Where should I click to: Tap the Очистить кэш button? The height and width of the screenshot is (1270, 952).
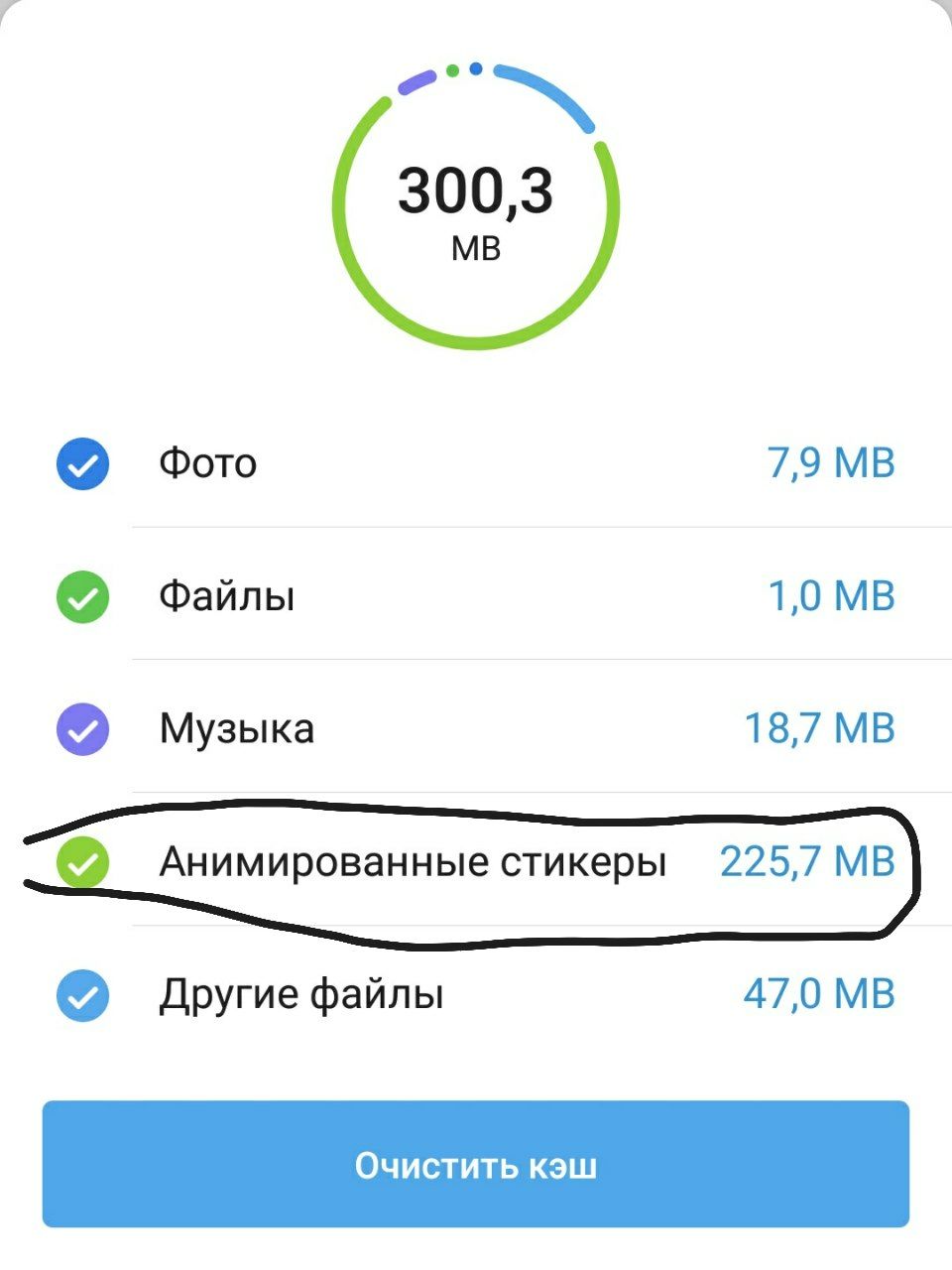pyautogui.click(x=476, y=1164)
